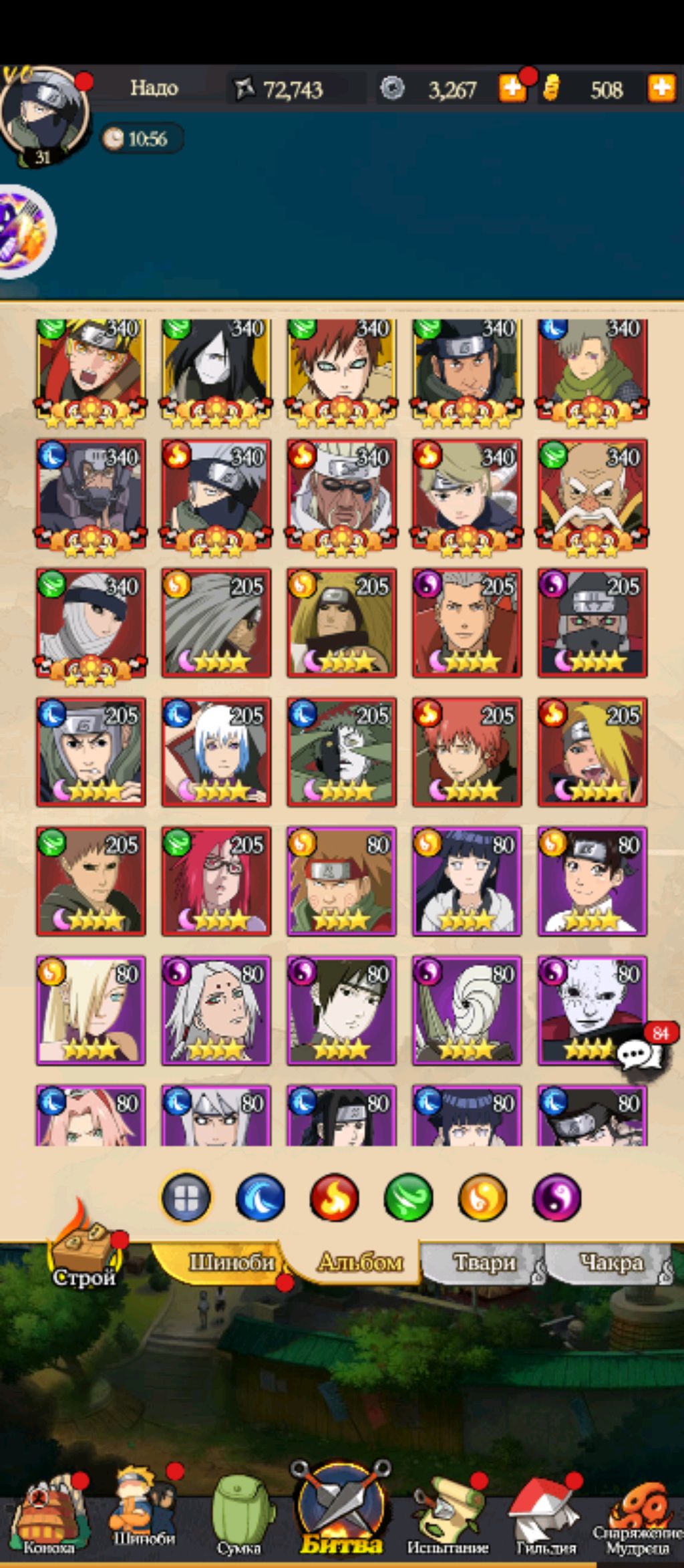The width and height of the screenshot is (684, 1568).
Task: Filter shinobi by purple yin element
Action: 556,1198
